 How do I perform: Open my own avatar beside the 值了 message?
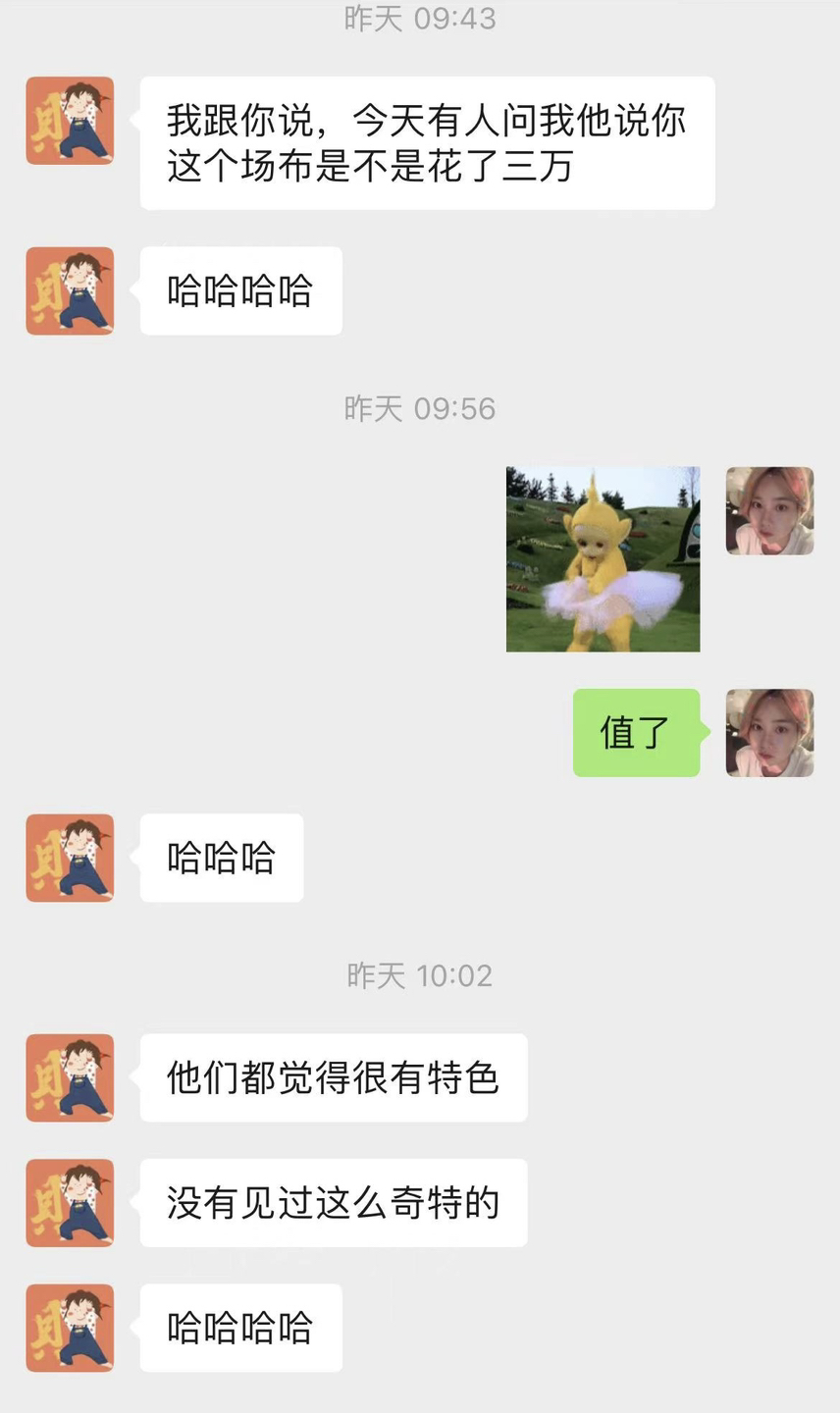(769, 733)
